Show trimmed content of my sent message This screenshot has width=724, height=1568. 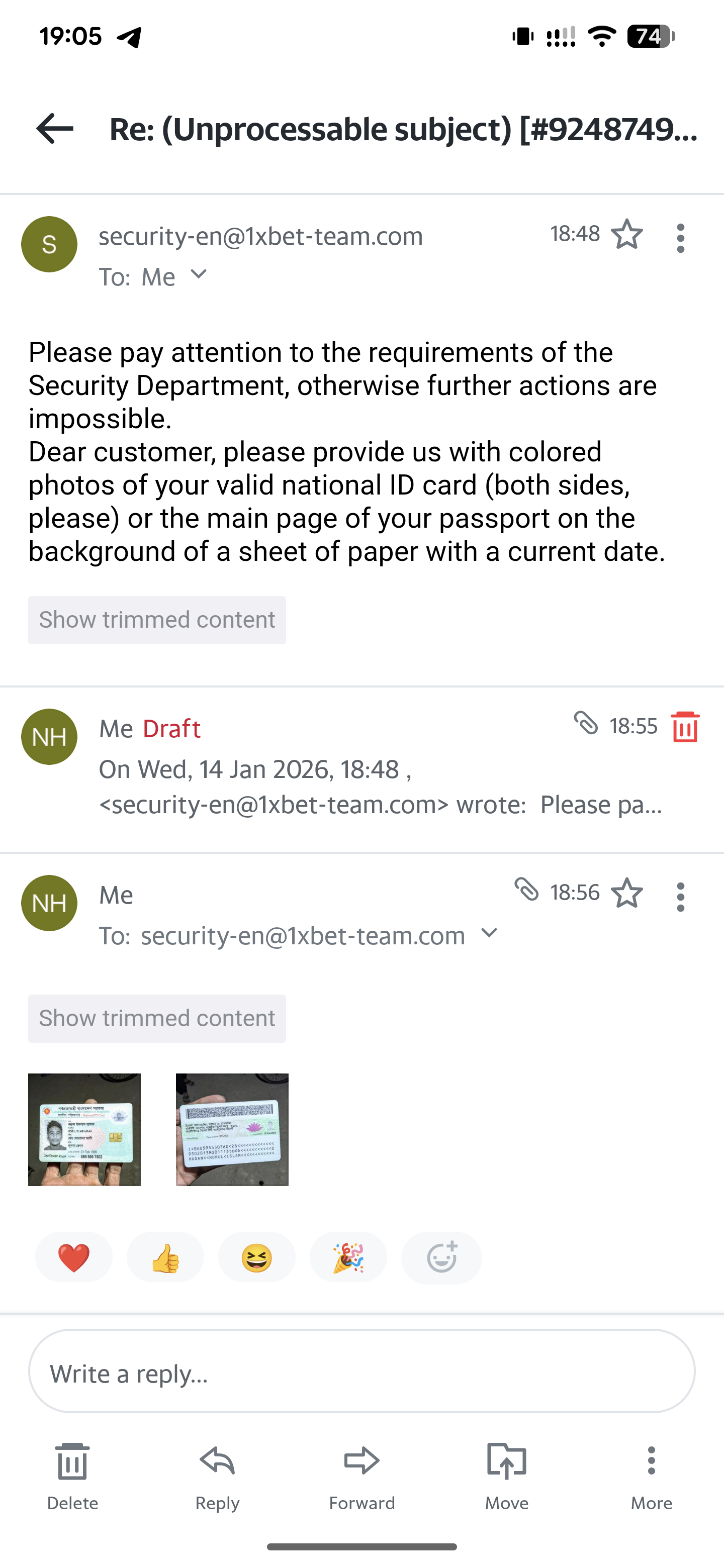[x=156, y=1018]
